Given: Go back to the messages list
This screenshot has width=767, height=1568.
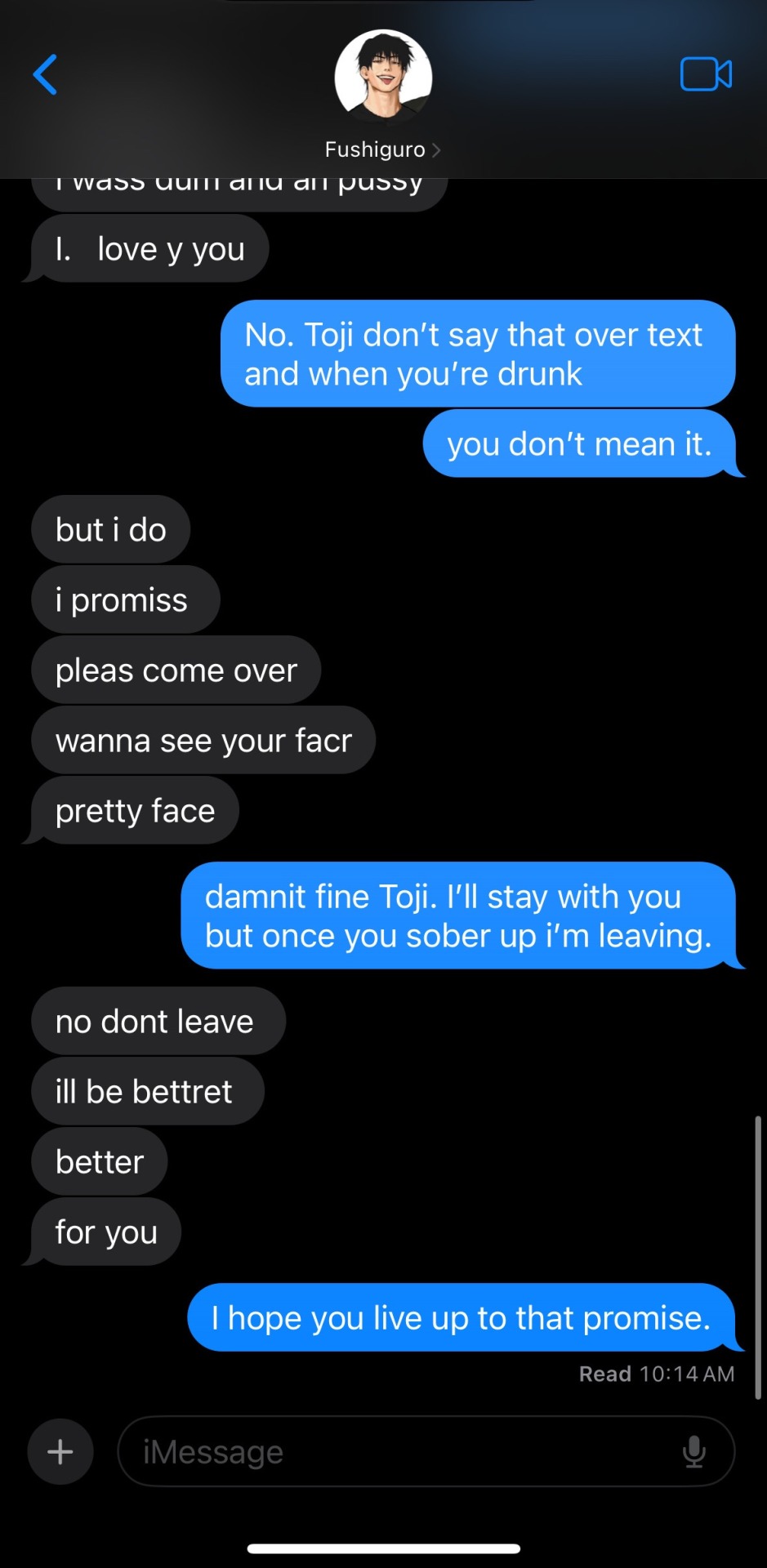Looking at the screenshot, I should [46, 75].
